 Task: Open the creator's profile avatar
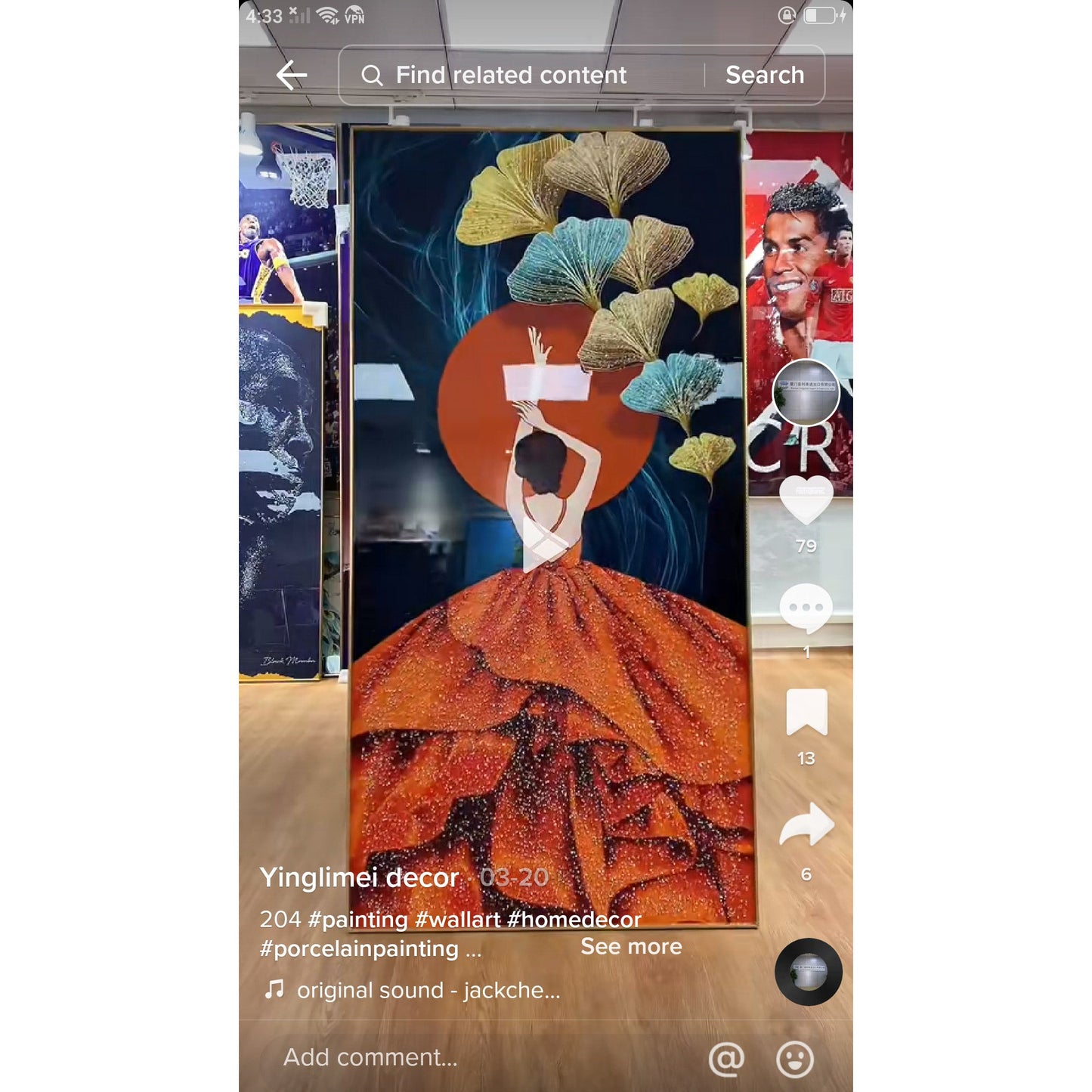tap(806, 393)
